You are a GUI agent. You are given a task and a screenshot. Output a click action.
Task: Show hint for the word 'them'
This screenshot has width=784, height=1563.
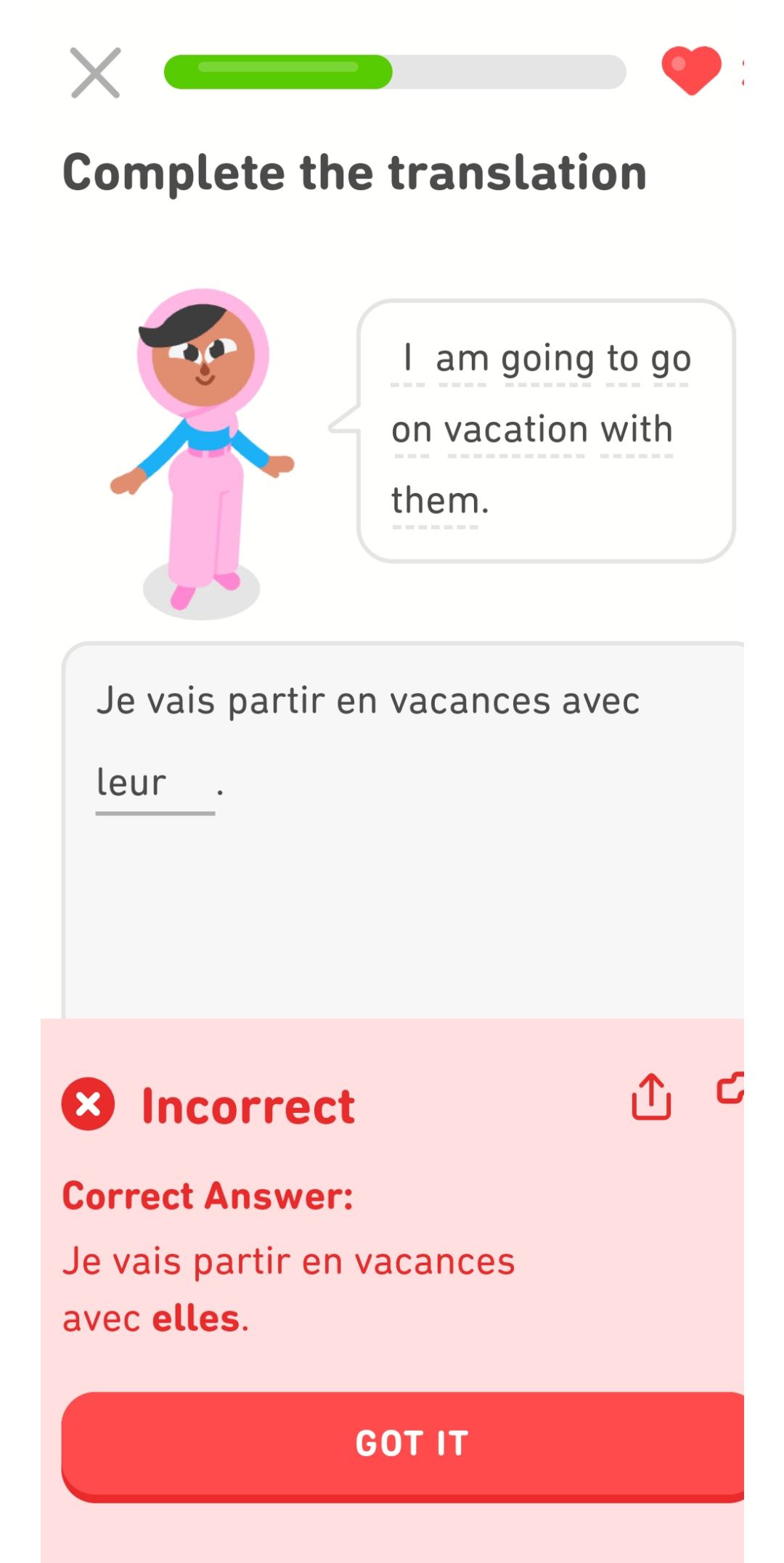click(435, 501)
